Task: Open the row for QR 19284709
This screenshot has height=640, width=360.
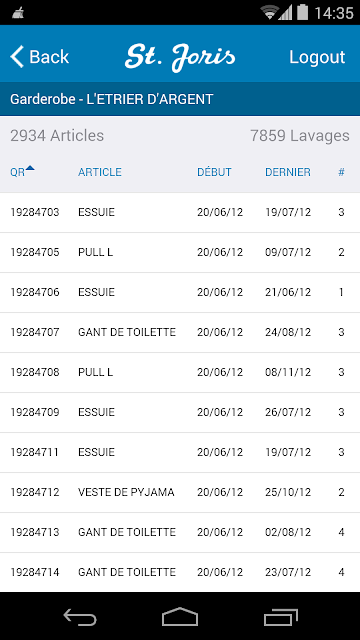Action: 180,413
